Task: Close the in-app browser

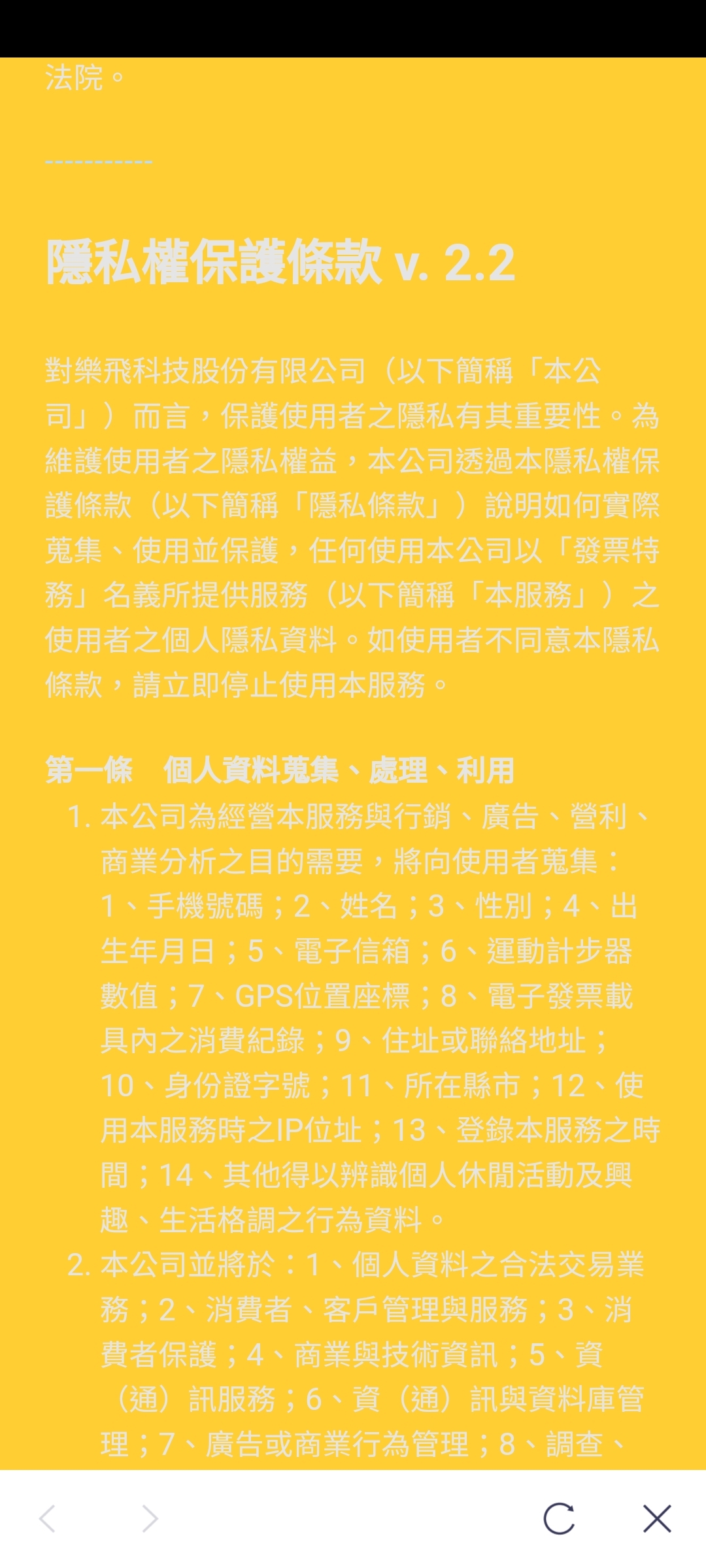Action: click(x=657, y=1518)
